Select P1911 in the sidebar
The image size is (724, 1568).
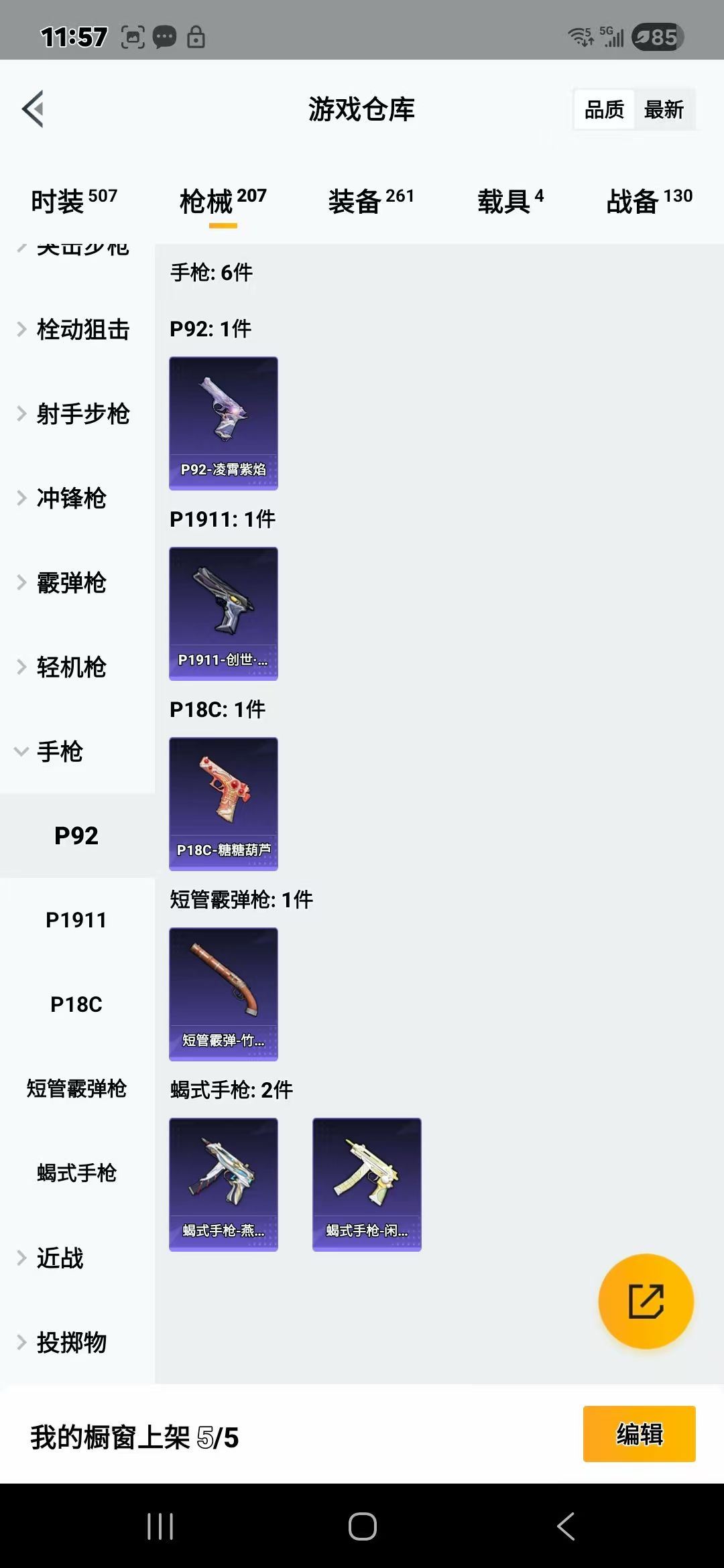(x=76, y=920)
